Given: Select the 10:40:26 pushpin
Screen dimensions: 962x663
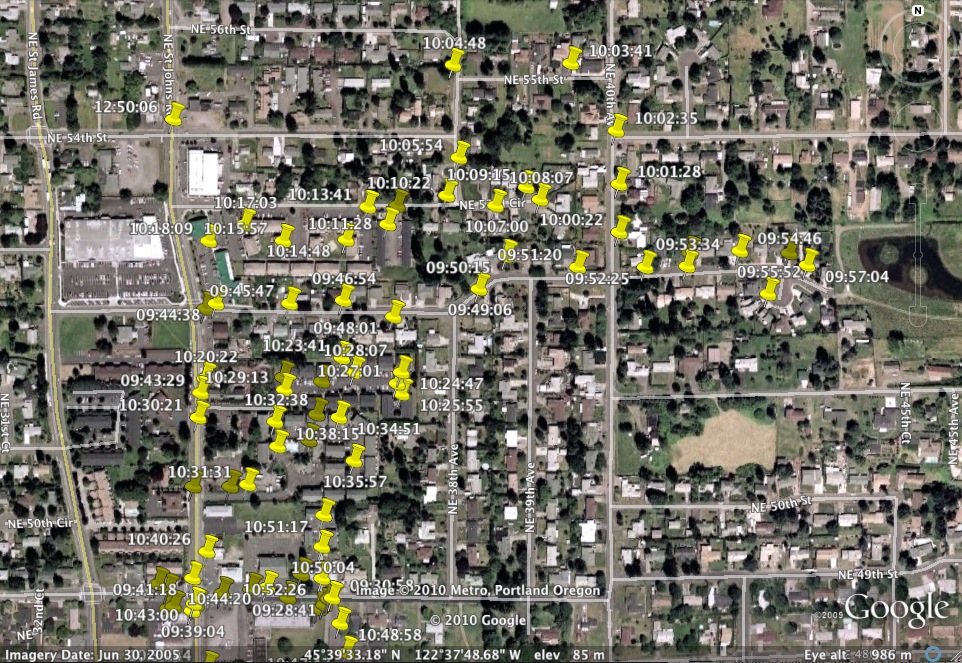Looking at the screenshot, I should pos(209,546).
